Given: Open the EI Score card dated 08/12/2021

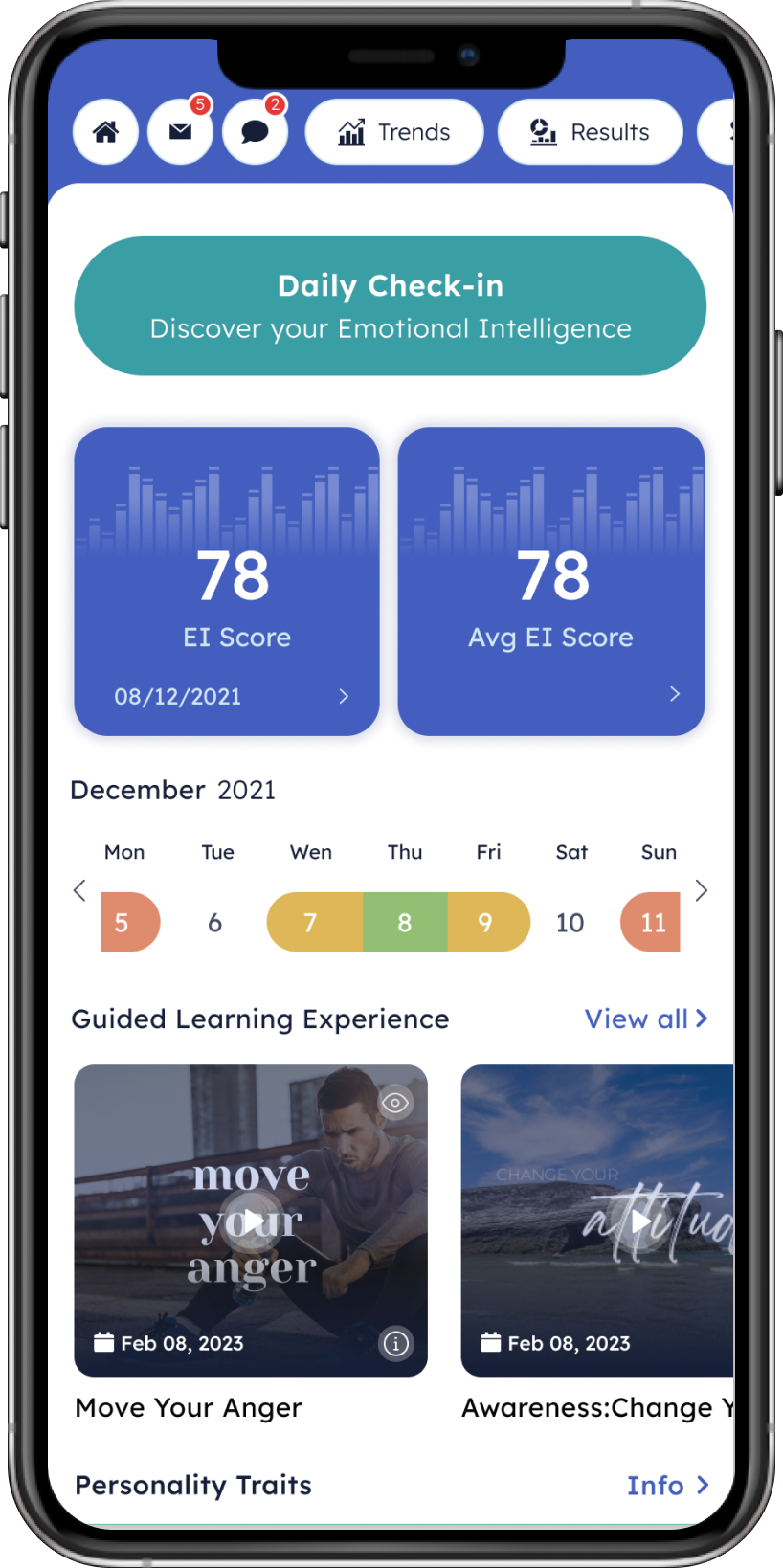Looking at the screenshot, I should (227, 581).
